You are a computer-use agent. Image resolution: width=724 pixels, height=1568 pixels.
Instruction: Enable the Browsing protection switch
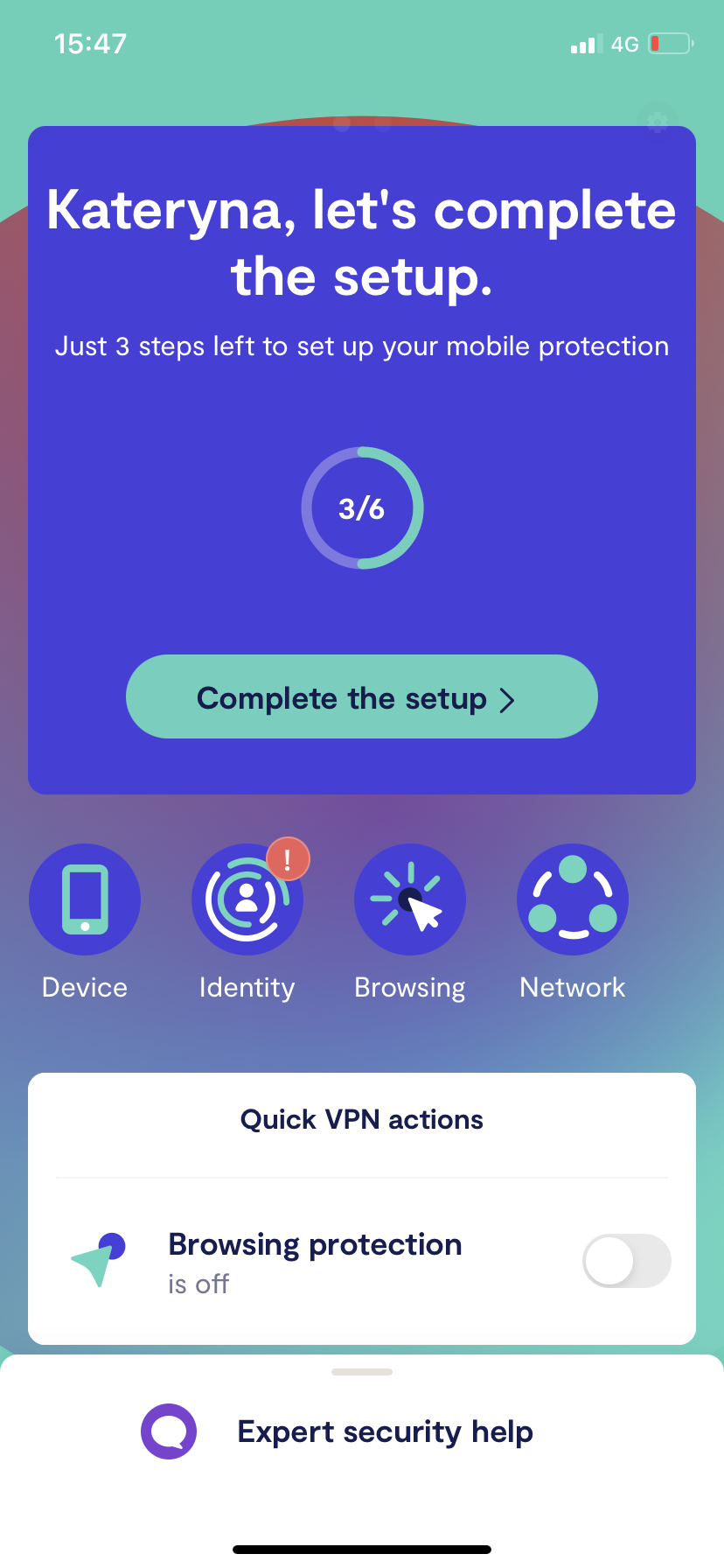click(x=626, y=1261)
